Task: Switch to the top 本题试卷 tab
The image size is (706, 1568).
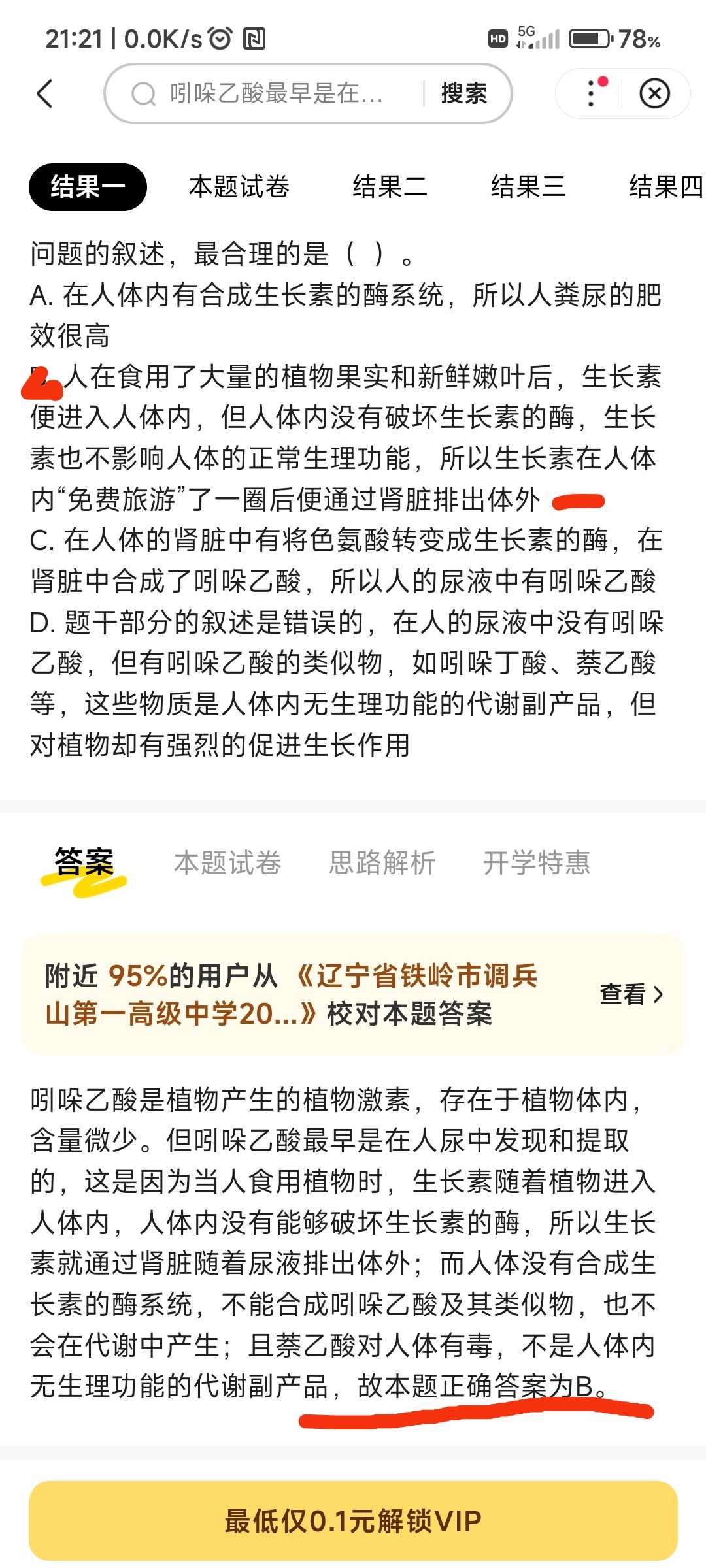Action: click(239, 187)
